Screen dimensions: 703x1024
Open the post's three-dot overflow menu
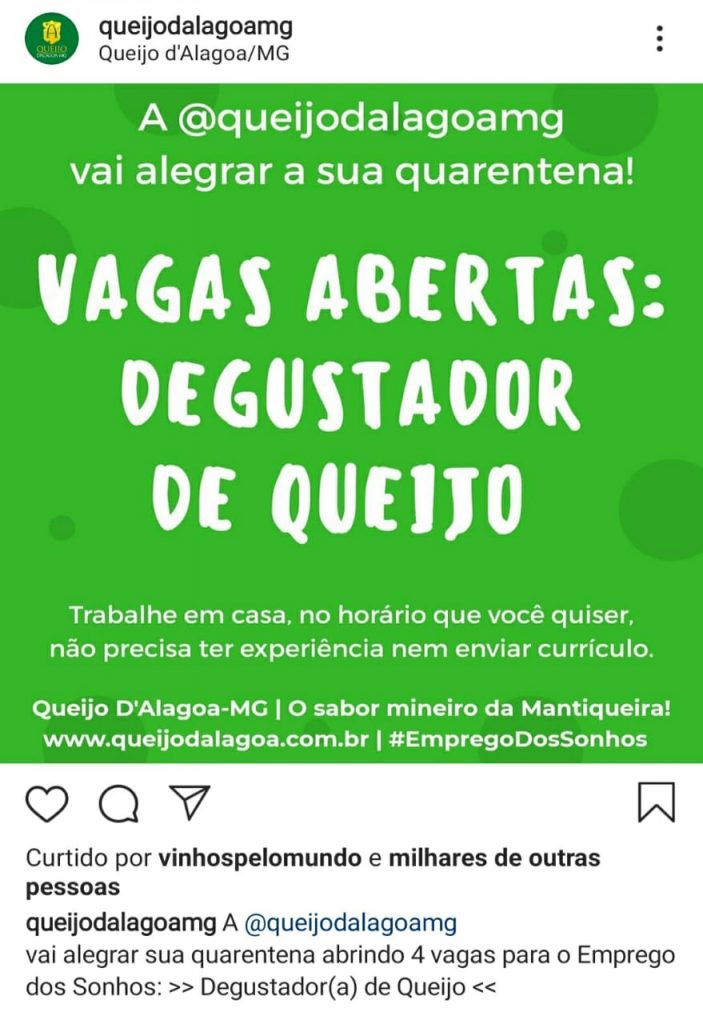pyautogui.click(x=659, y=39)
